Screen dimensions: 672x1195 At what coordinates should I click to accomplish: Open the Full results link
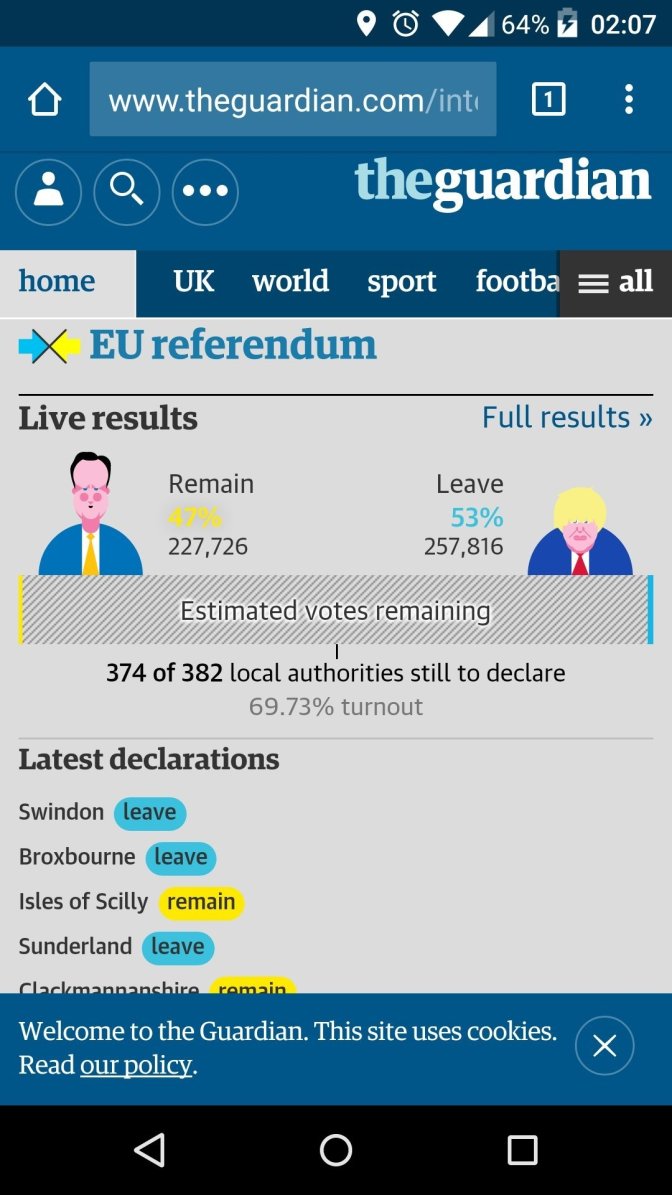click(567, 417)
